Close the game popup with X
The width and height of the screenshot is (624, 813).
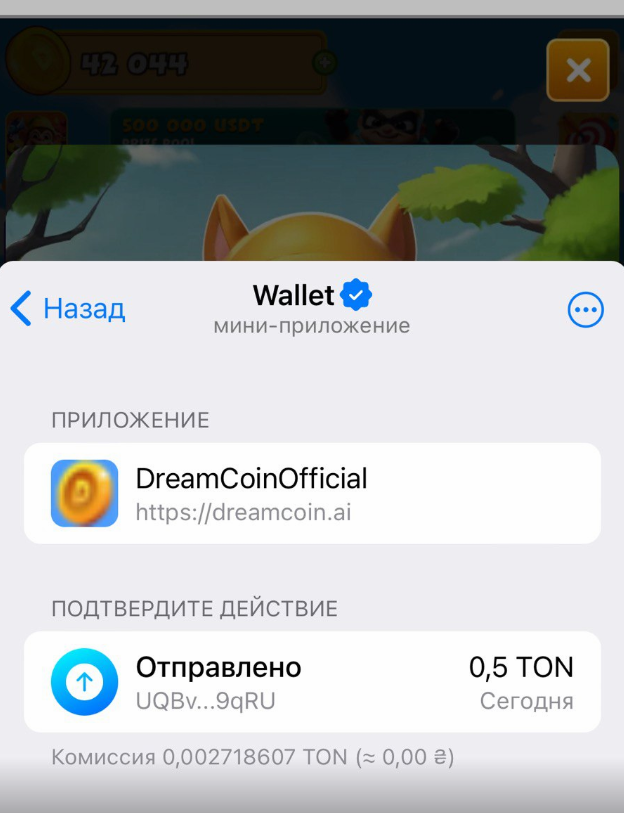point(578,70)
